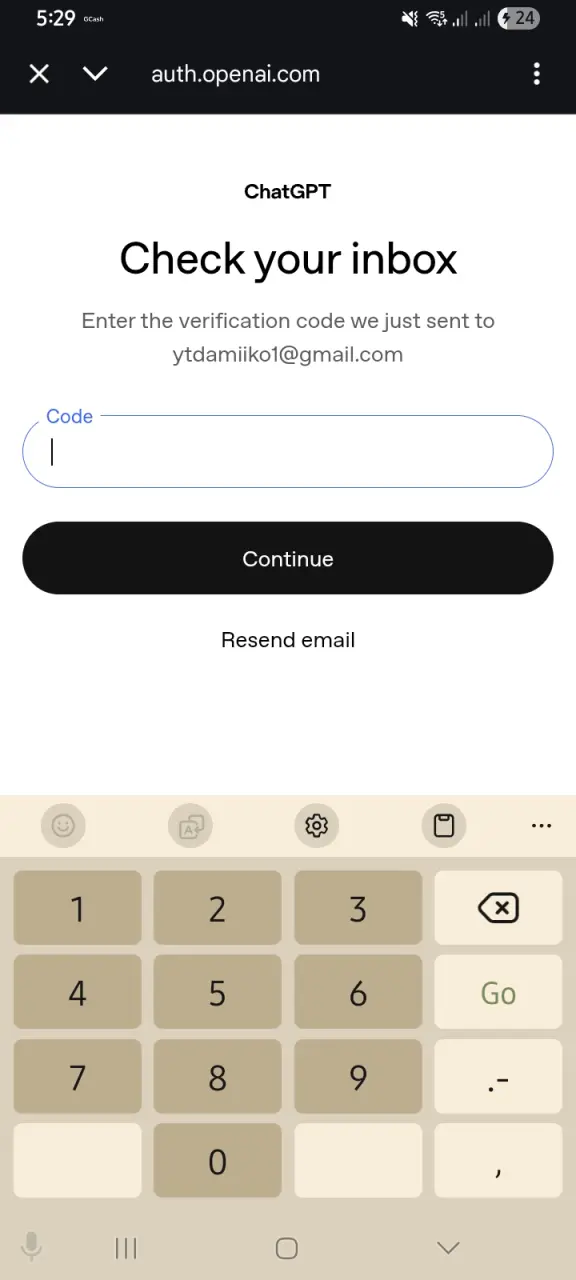Enter digit 5 on the keypad
This screenshot has width=576, height=1280.
pos(217,993)
